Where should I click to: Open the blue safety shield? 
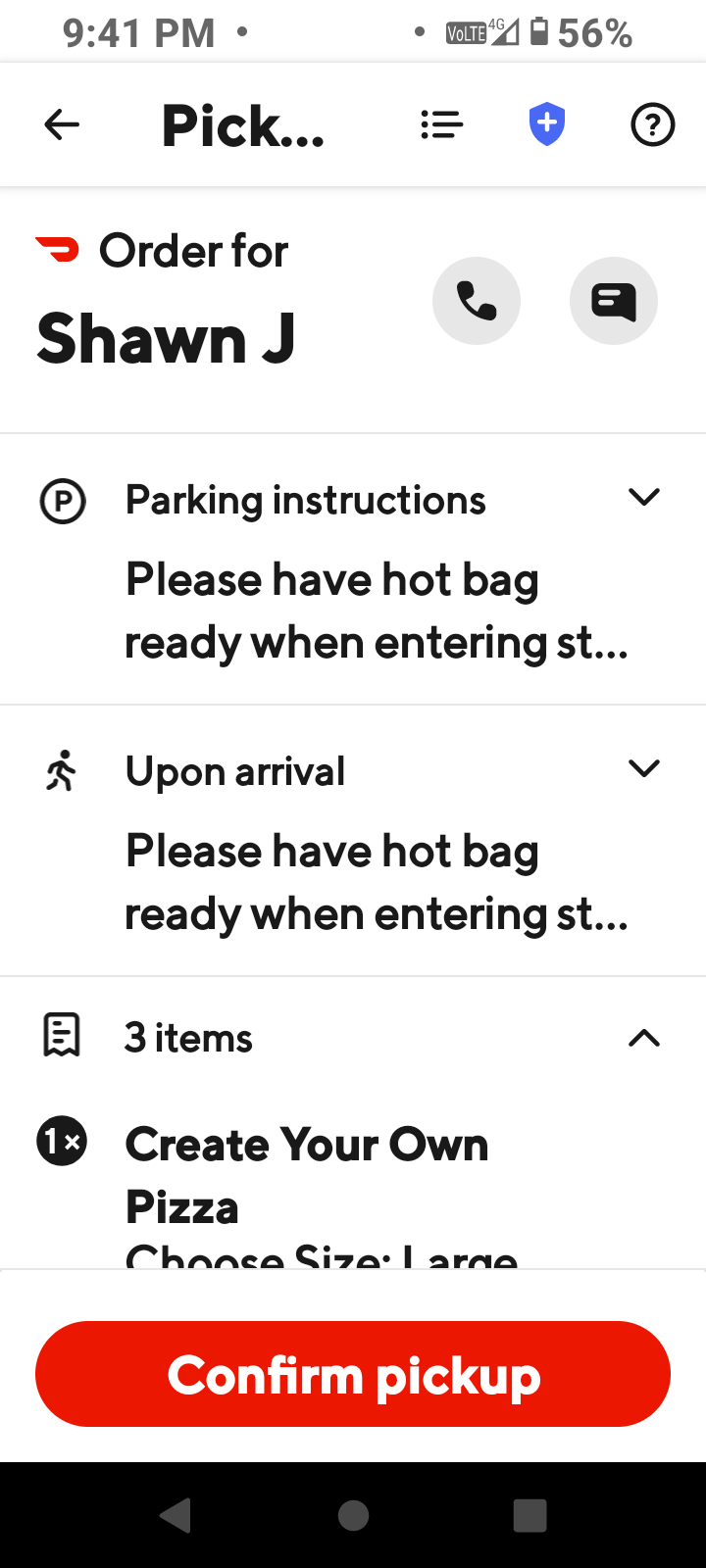[547, 124]
